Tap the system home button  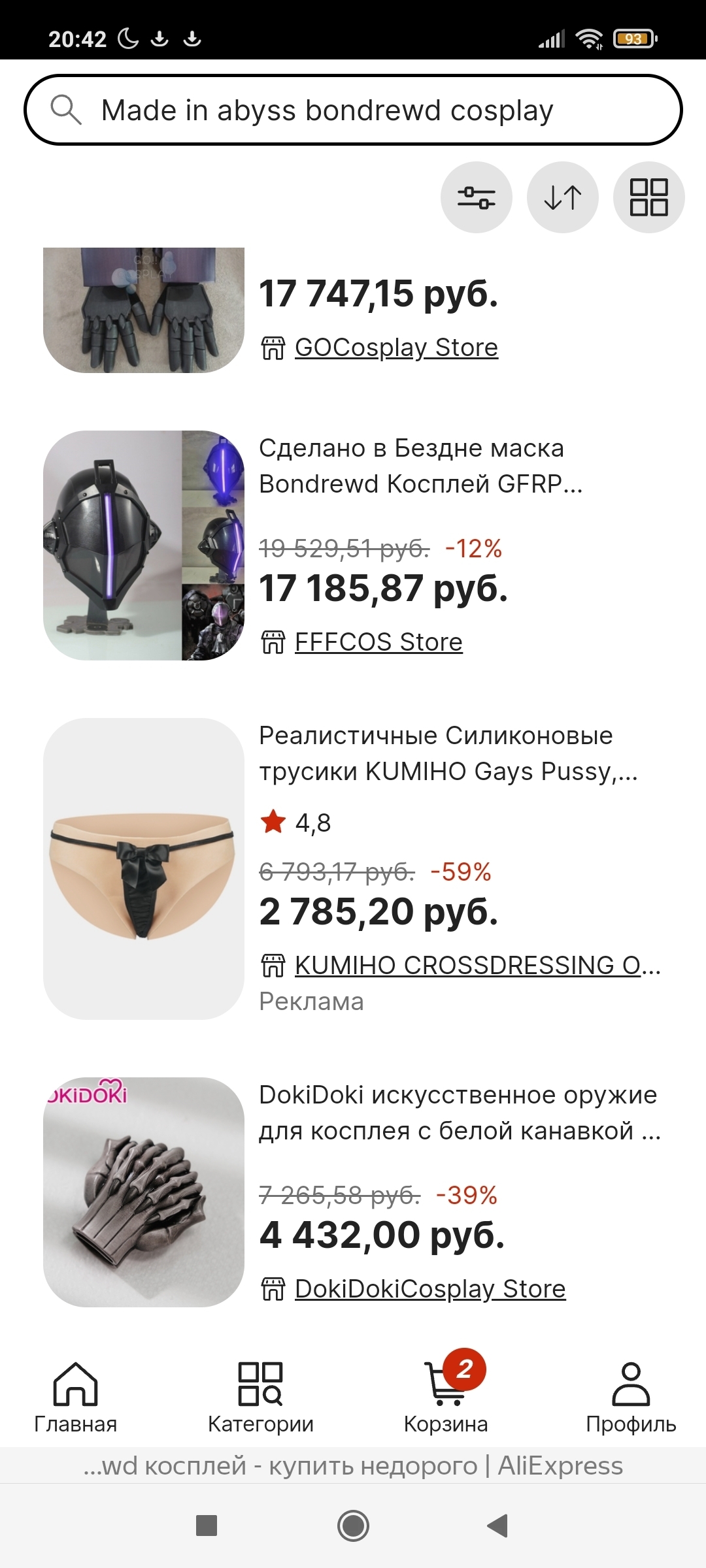[353, 1526]
